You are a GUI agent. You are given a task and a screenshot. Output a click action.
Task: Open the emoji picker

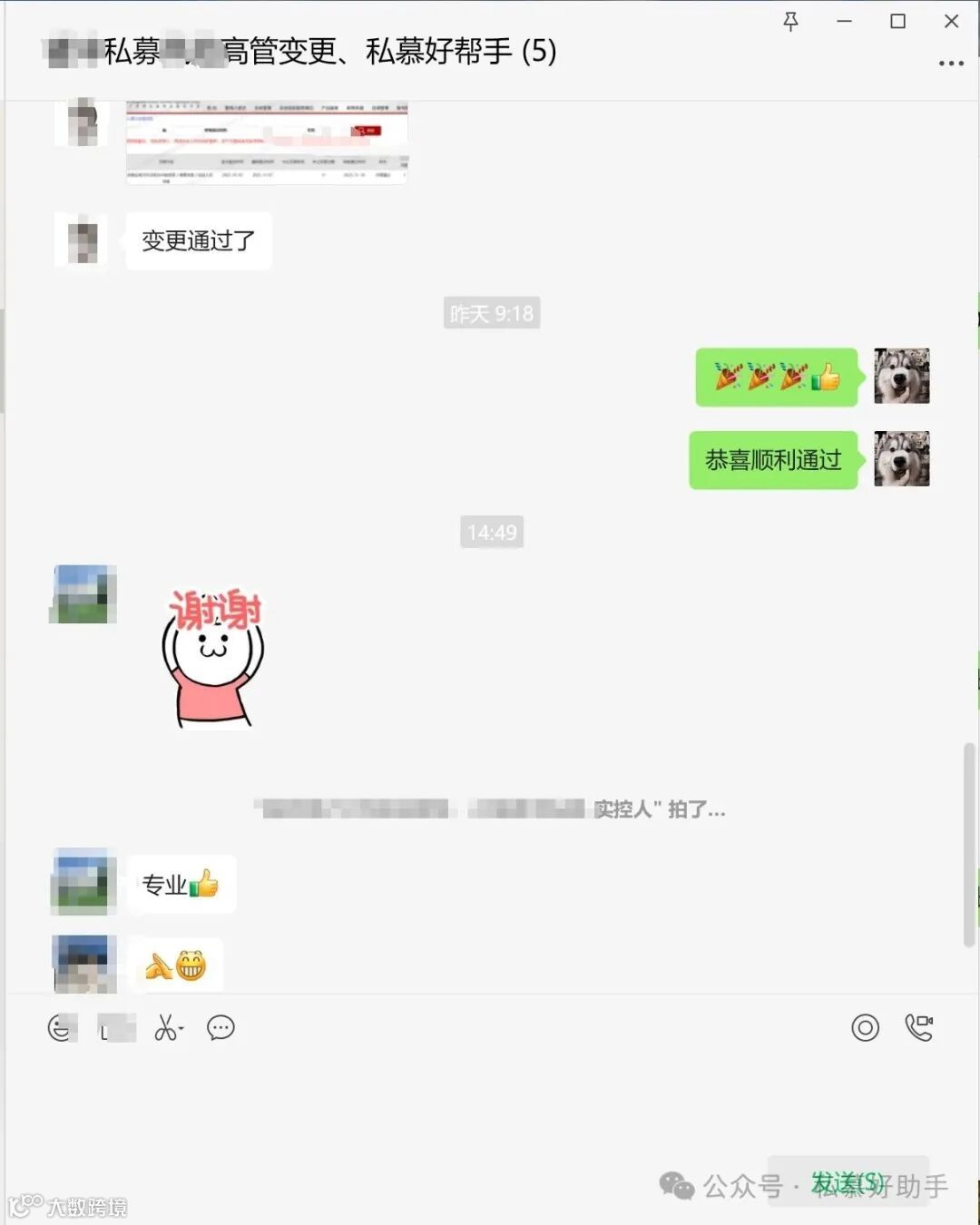coord(60,1028)
